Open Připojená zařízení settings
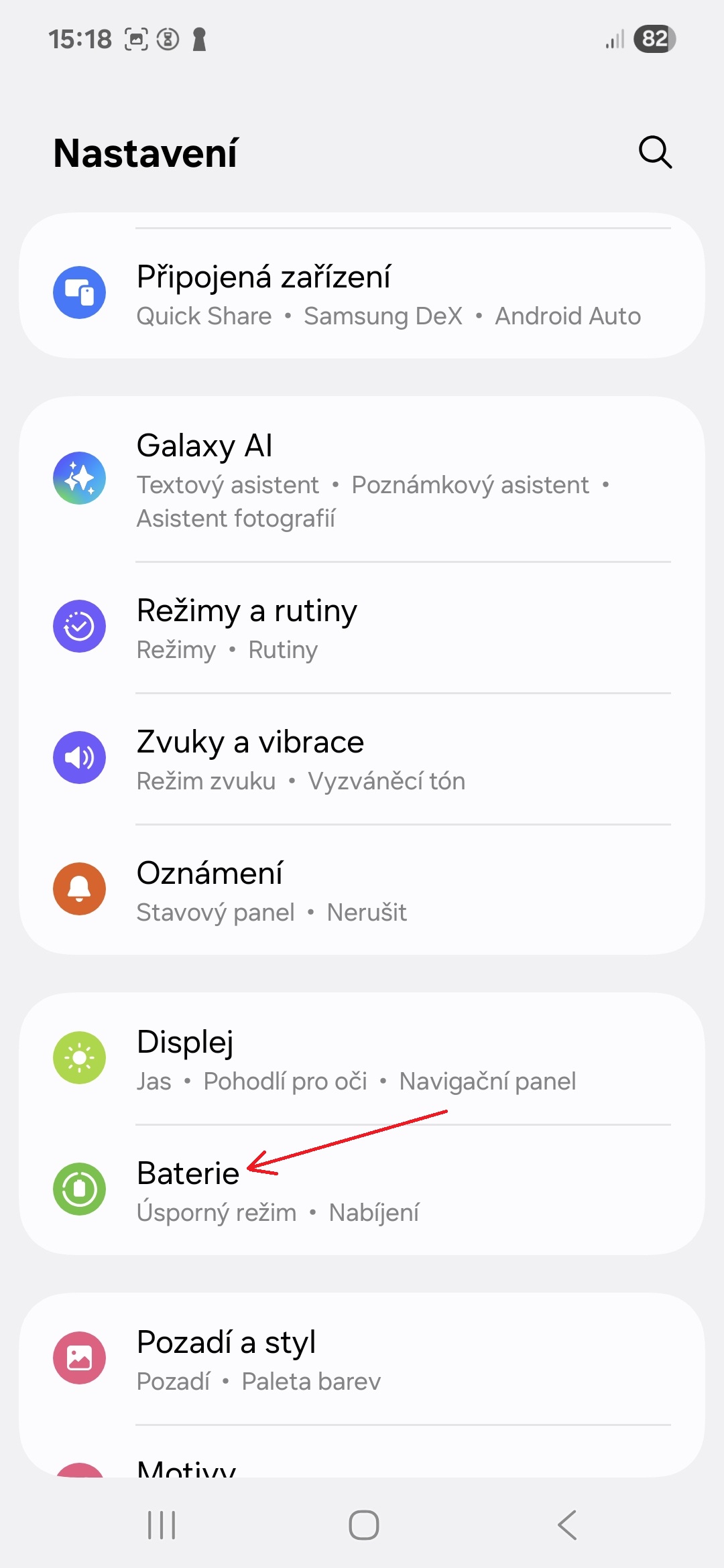This screenshot has width=724, height=1568. coord(362,293)
